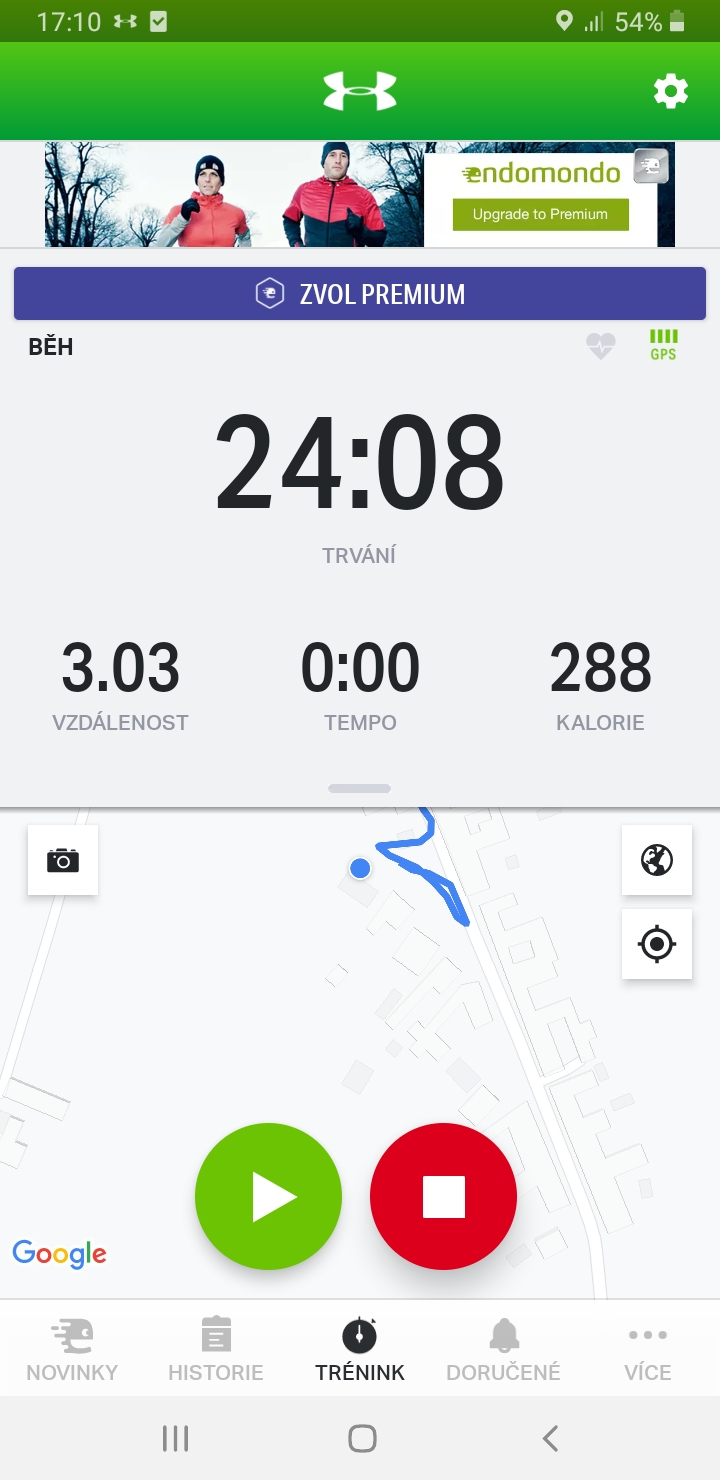Viewport: 720px width, 1480px height.
Task: Open the Doručené tab
Action: coord(504,1349)
